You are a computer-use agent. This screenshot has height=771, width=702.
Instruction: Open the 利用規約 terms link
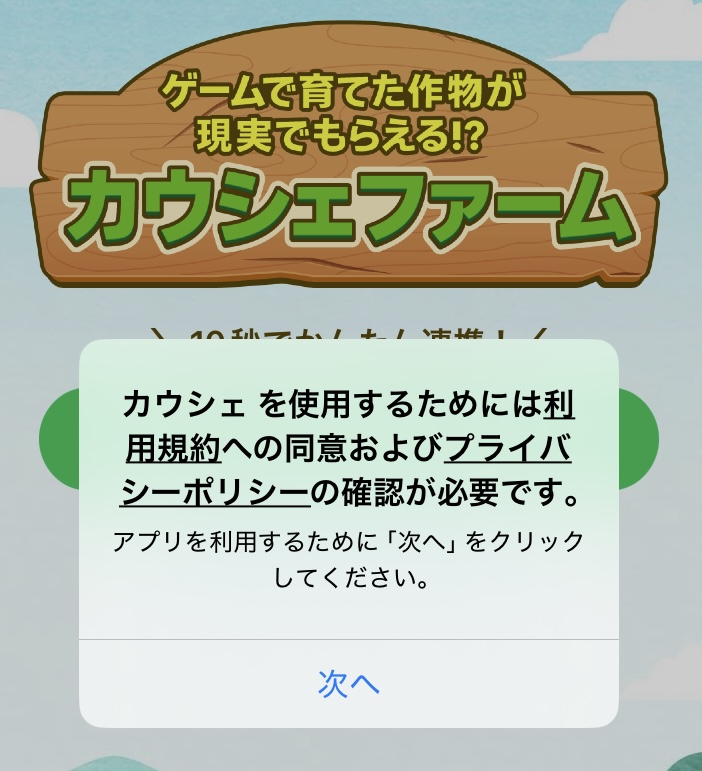[173, 450]
